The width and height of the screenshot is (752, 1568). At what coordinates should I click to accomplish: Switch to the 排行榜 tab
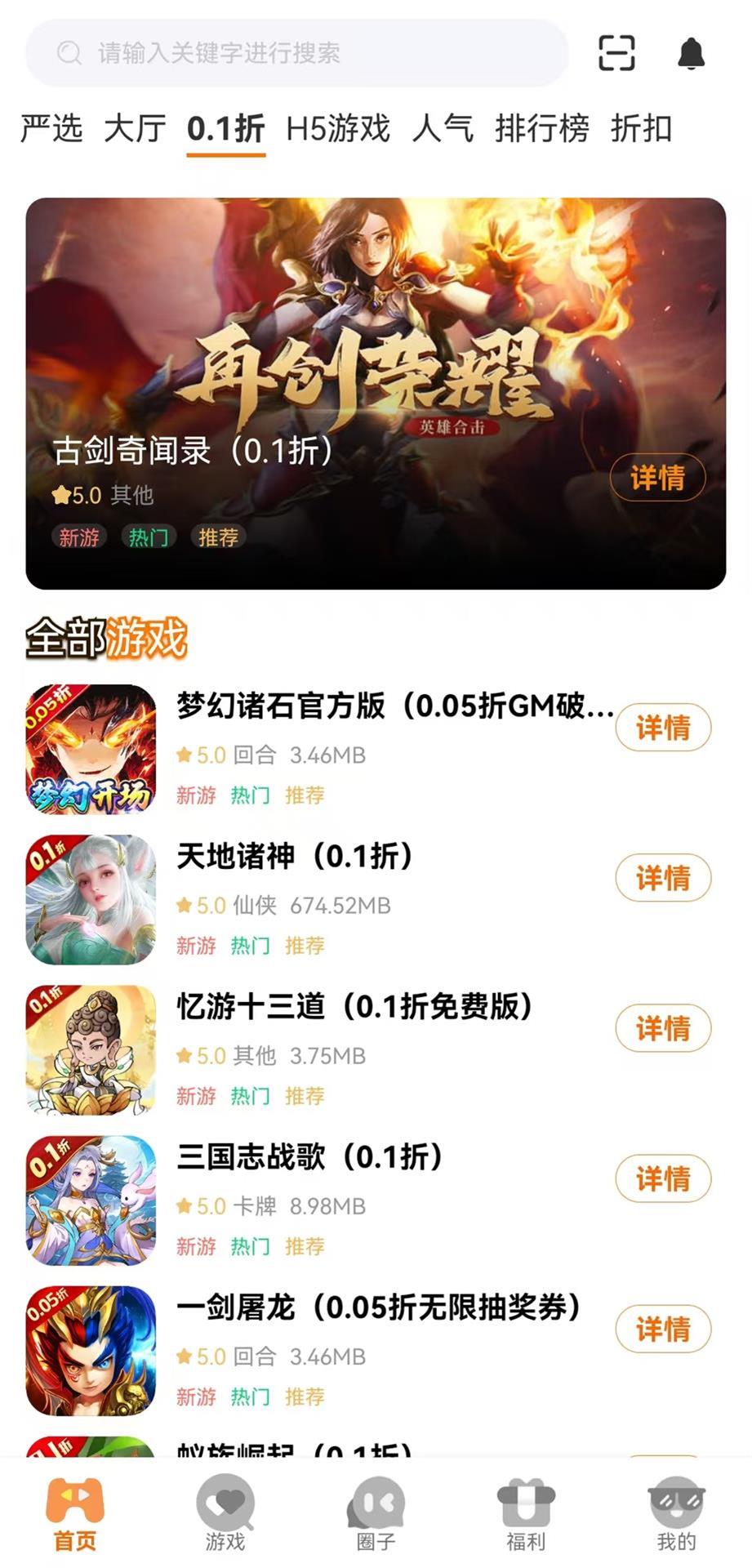tap(542, 128)
